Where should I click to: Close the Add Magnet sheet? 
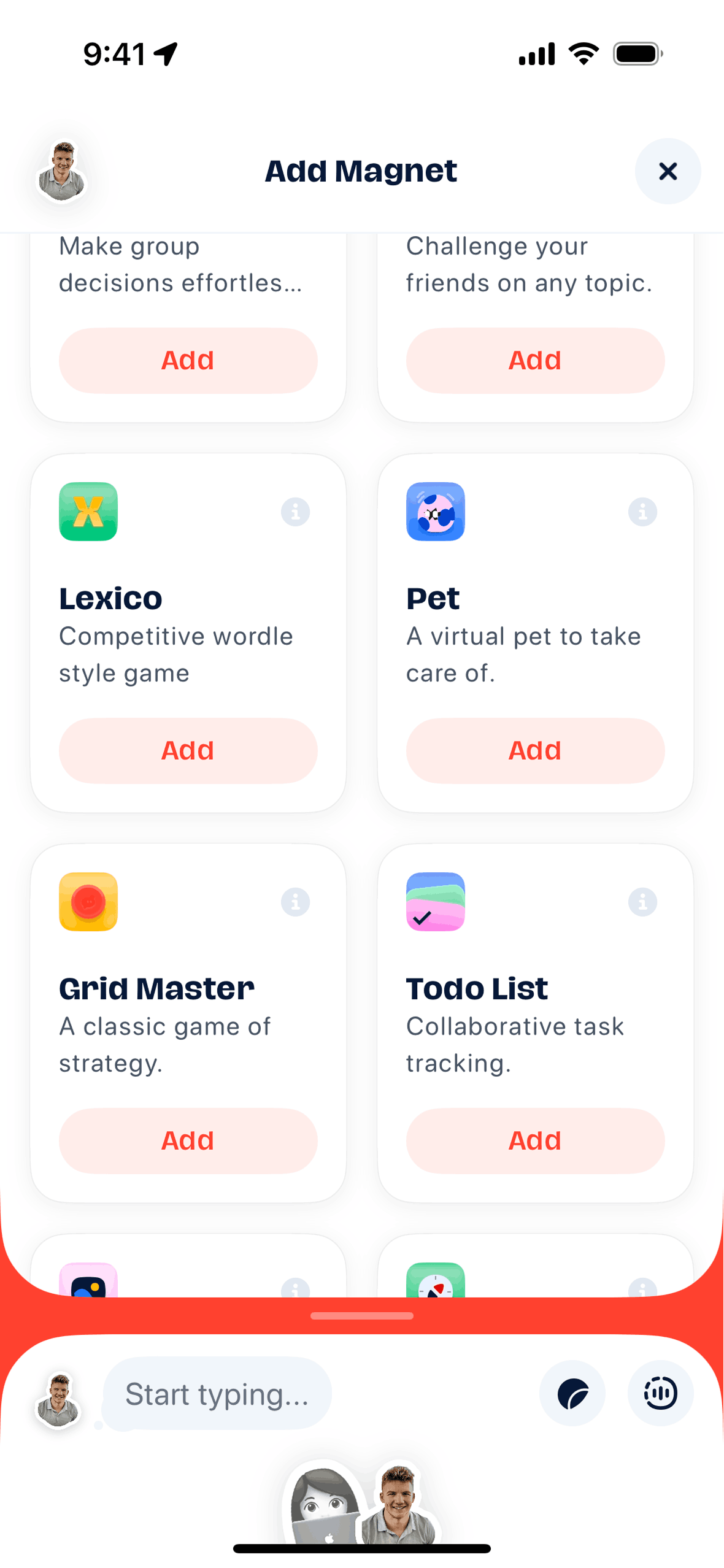pyautogui.click(x=667, y=171)
